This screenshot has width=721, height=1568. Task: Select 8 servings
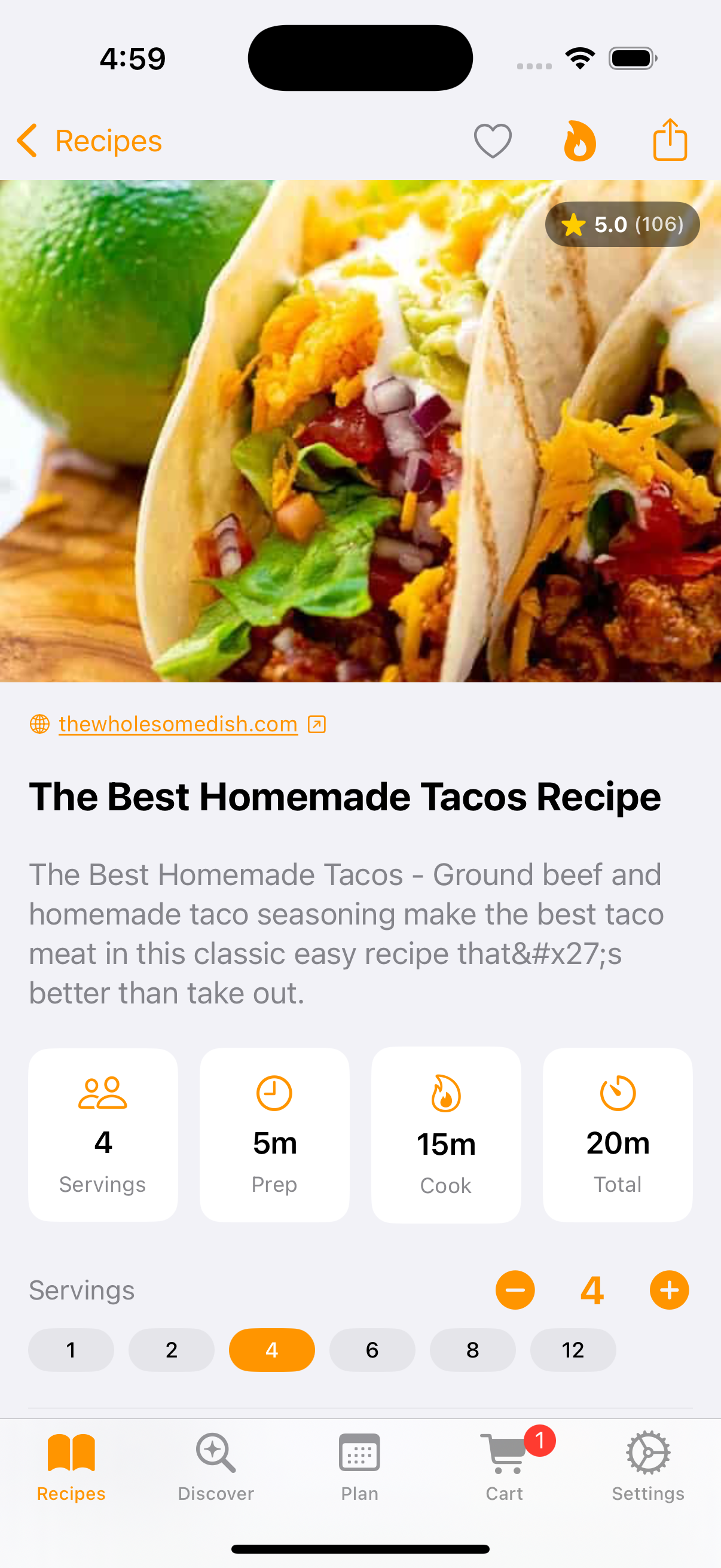[473, 1350]
